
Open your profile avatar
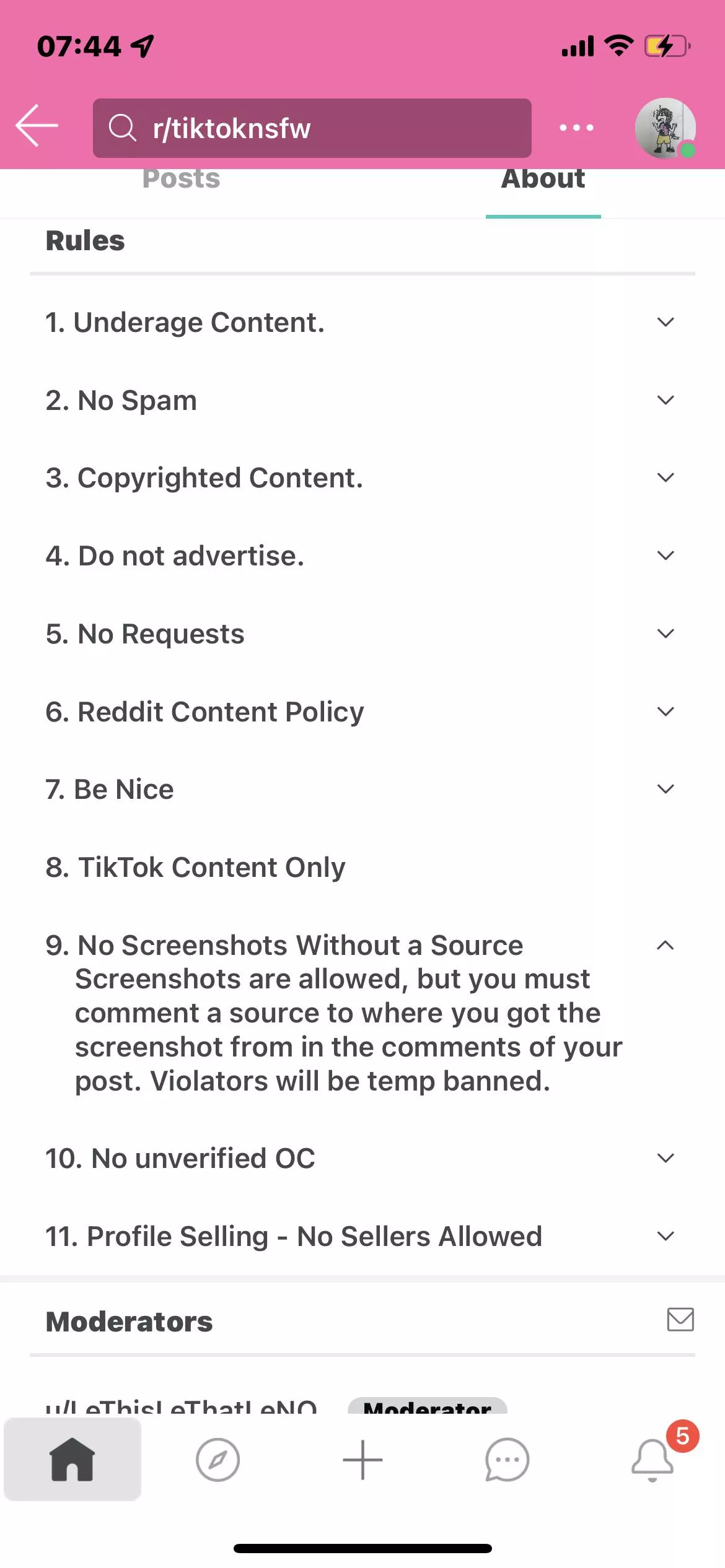[x=664, y=128]
